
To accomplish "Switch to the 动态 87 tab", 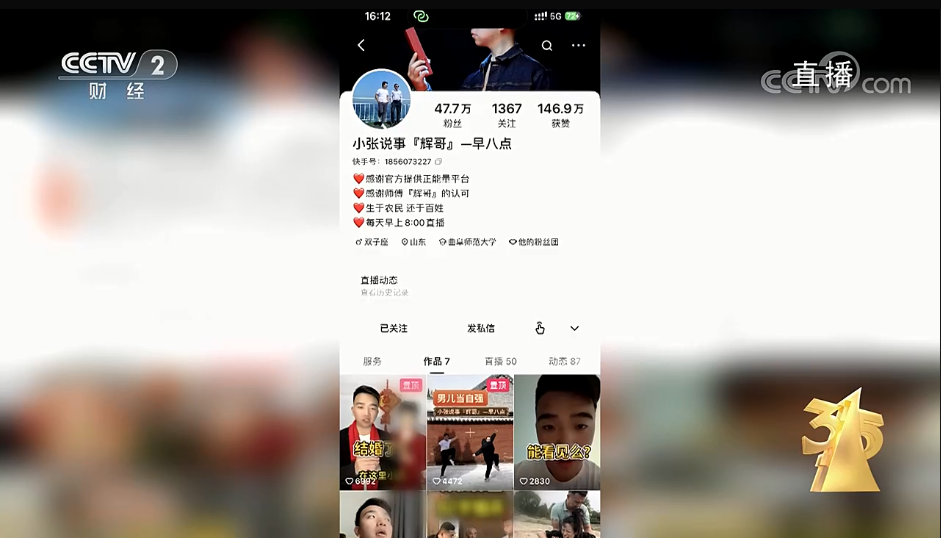I will click(564, 361).
